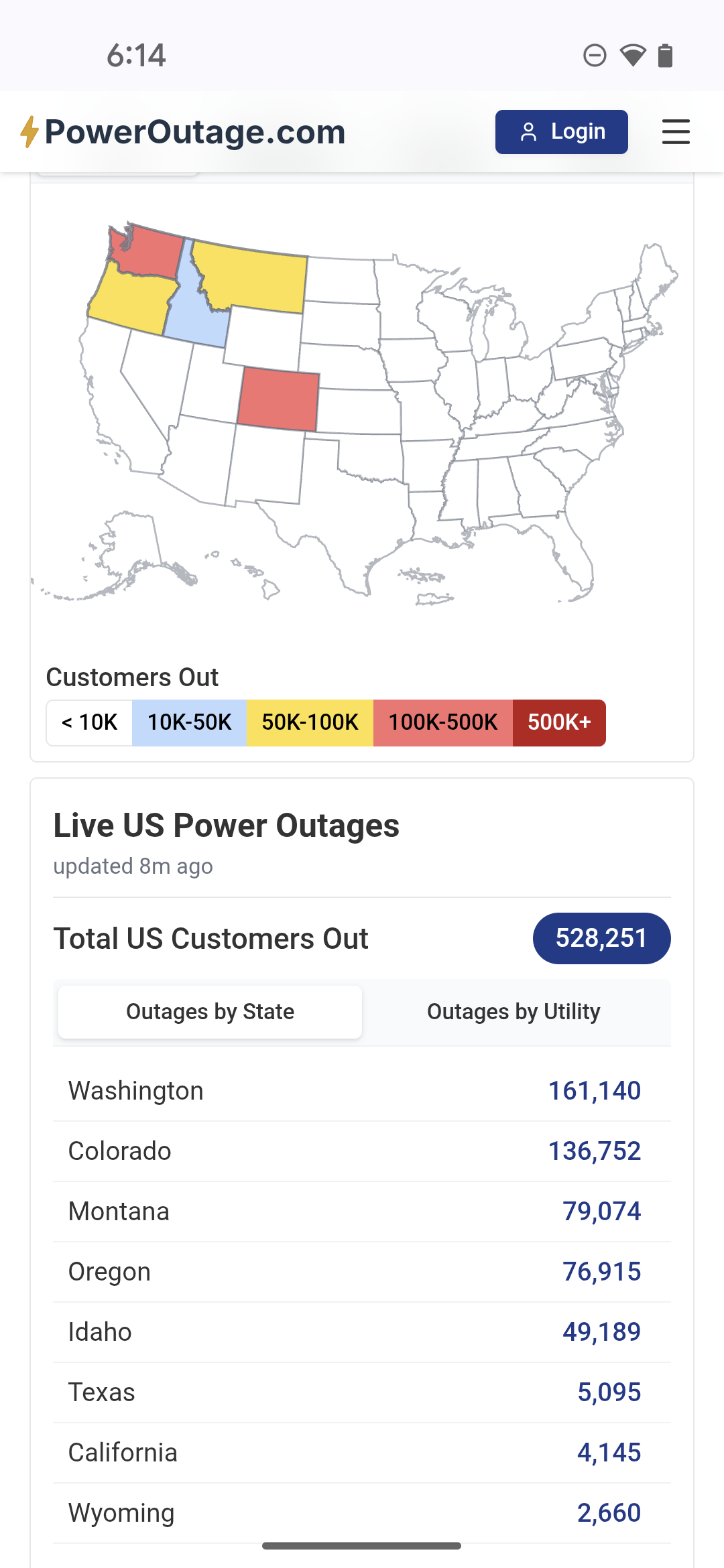Open the Montana outage row
The image size is (724, 1568).
pyautogui.click(x=362, y=1212)
